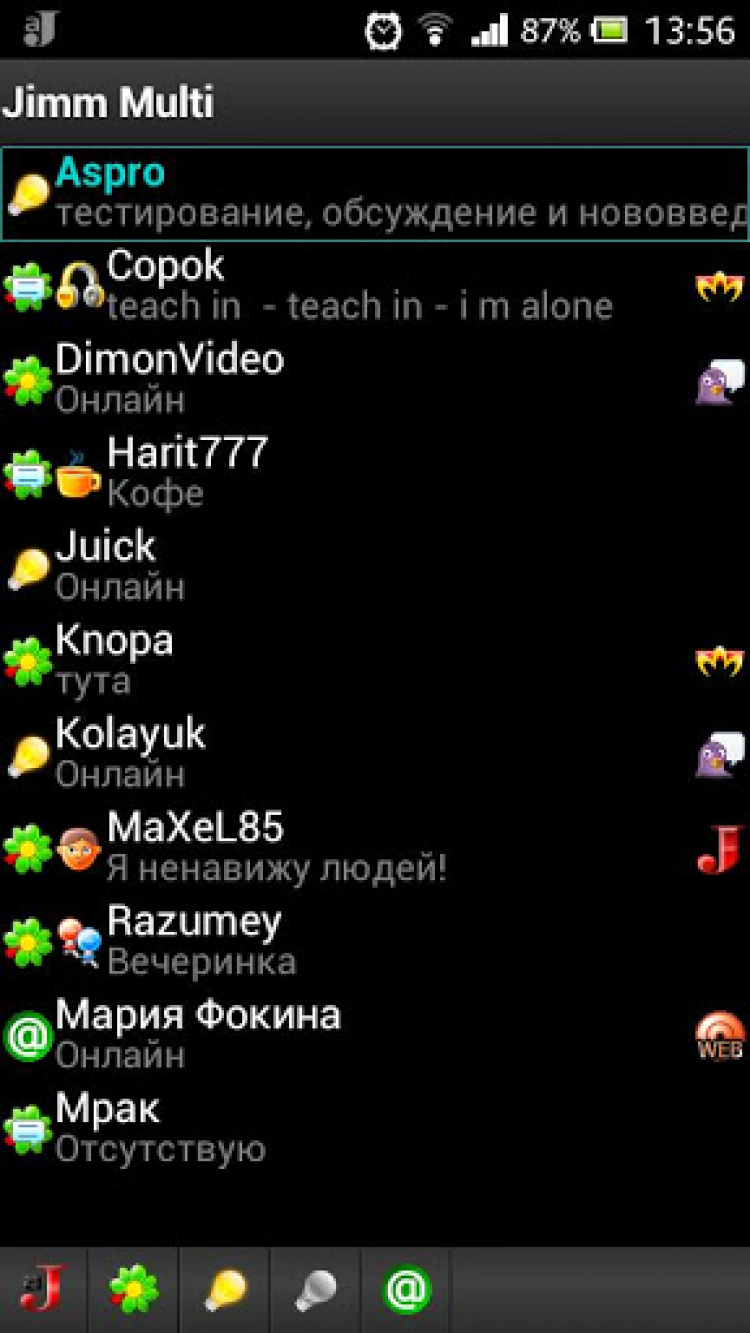Open the Razumey contact
750x1333 pixels.
point(375,940)
